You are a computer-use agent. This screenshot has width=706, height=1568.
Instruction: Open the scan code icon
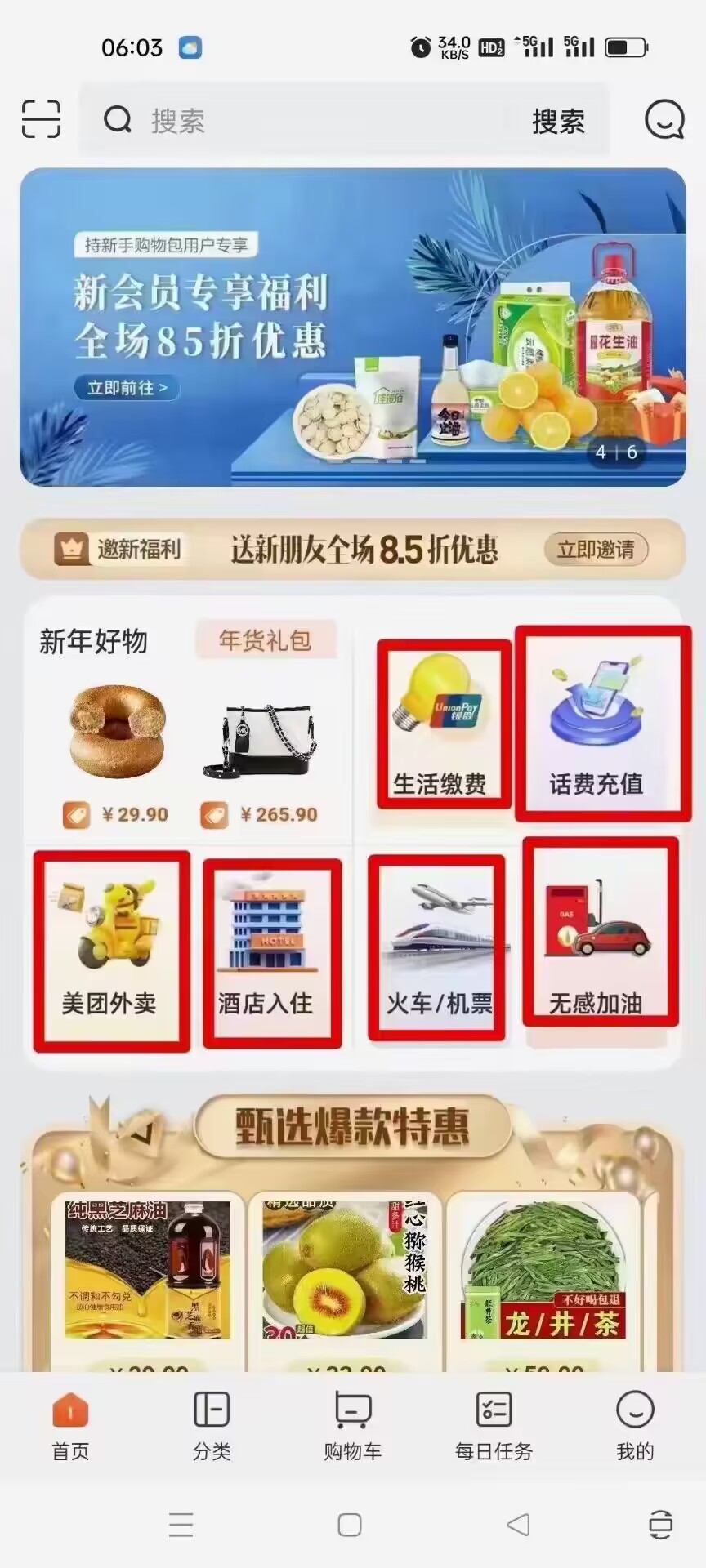[41, 120]
